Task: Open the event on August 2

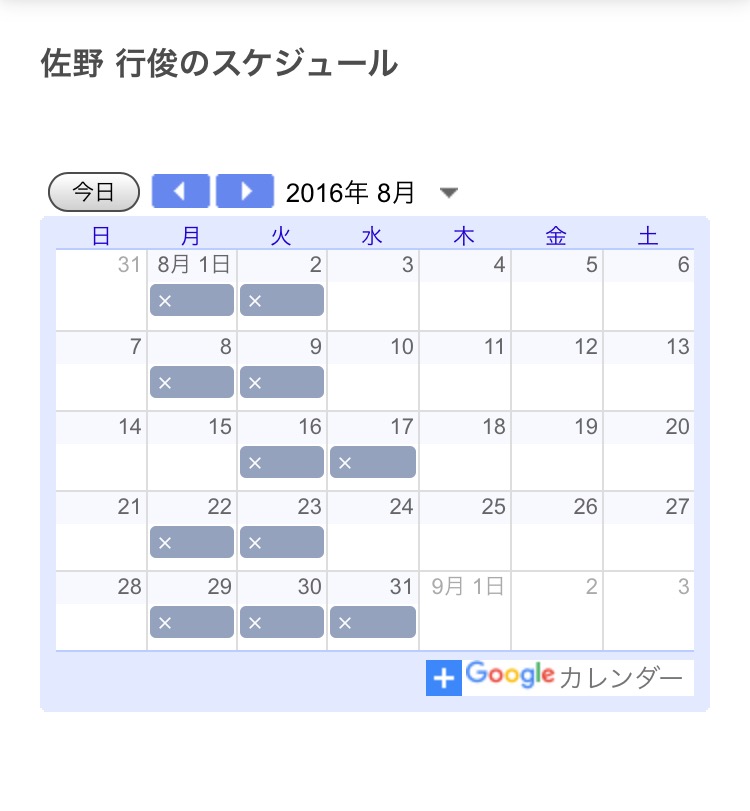Action: pyautogui.click(x=282, y=300)
